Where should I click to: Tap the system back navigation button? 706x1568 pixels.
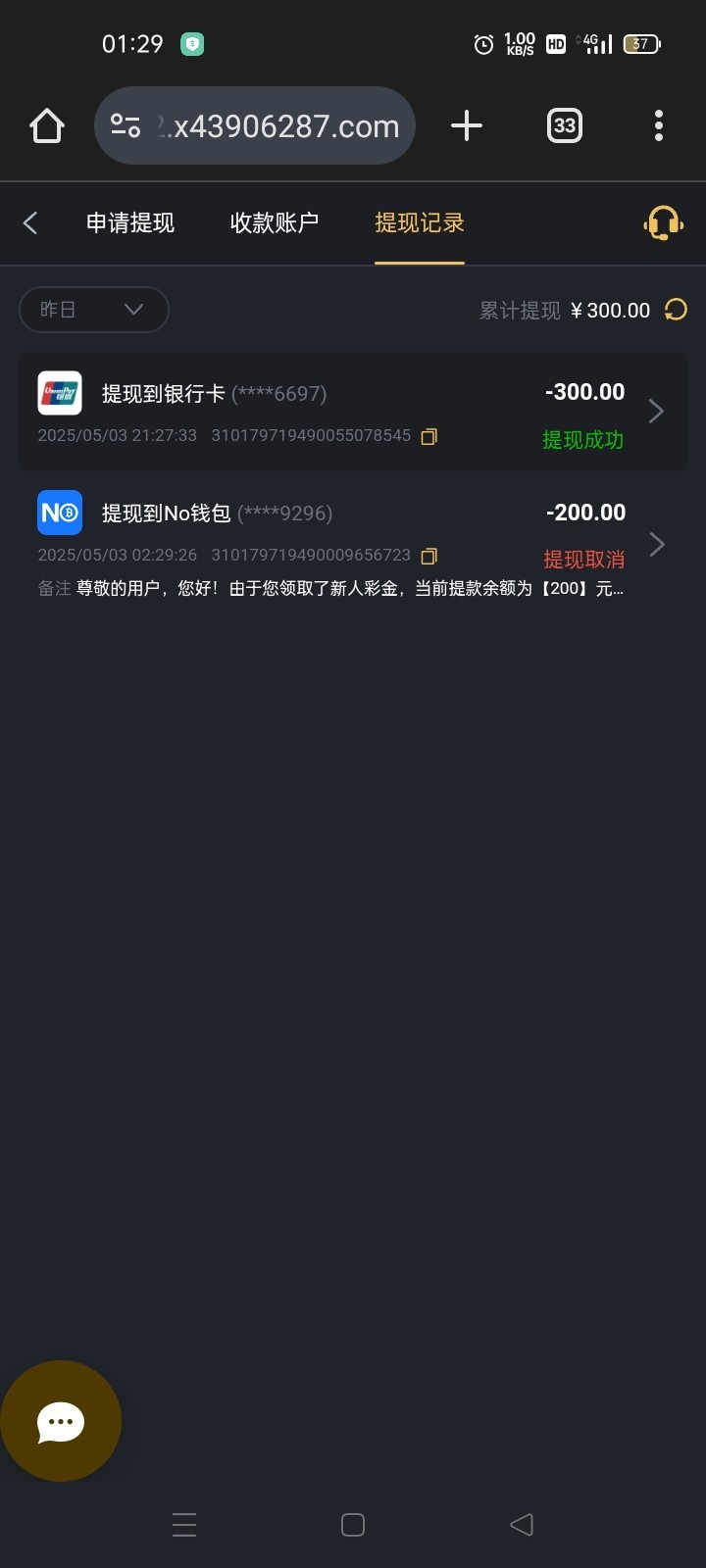click(x=522, y=1524)
